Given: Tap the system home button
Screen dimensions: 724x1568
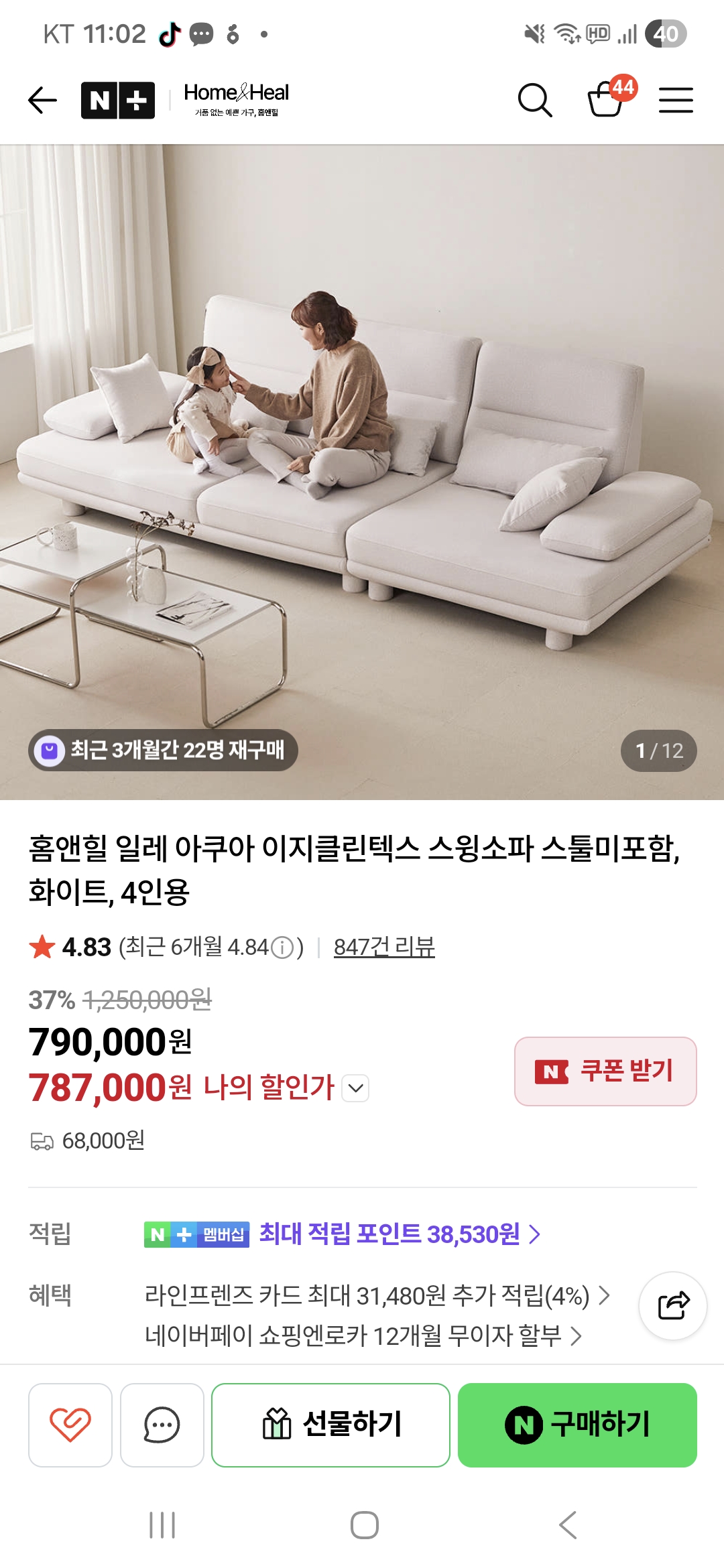Looking at the screenshot, I should (x=364, y=1525).
